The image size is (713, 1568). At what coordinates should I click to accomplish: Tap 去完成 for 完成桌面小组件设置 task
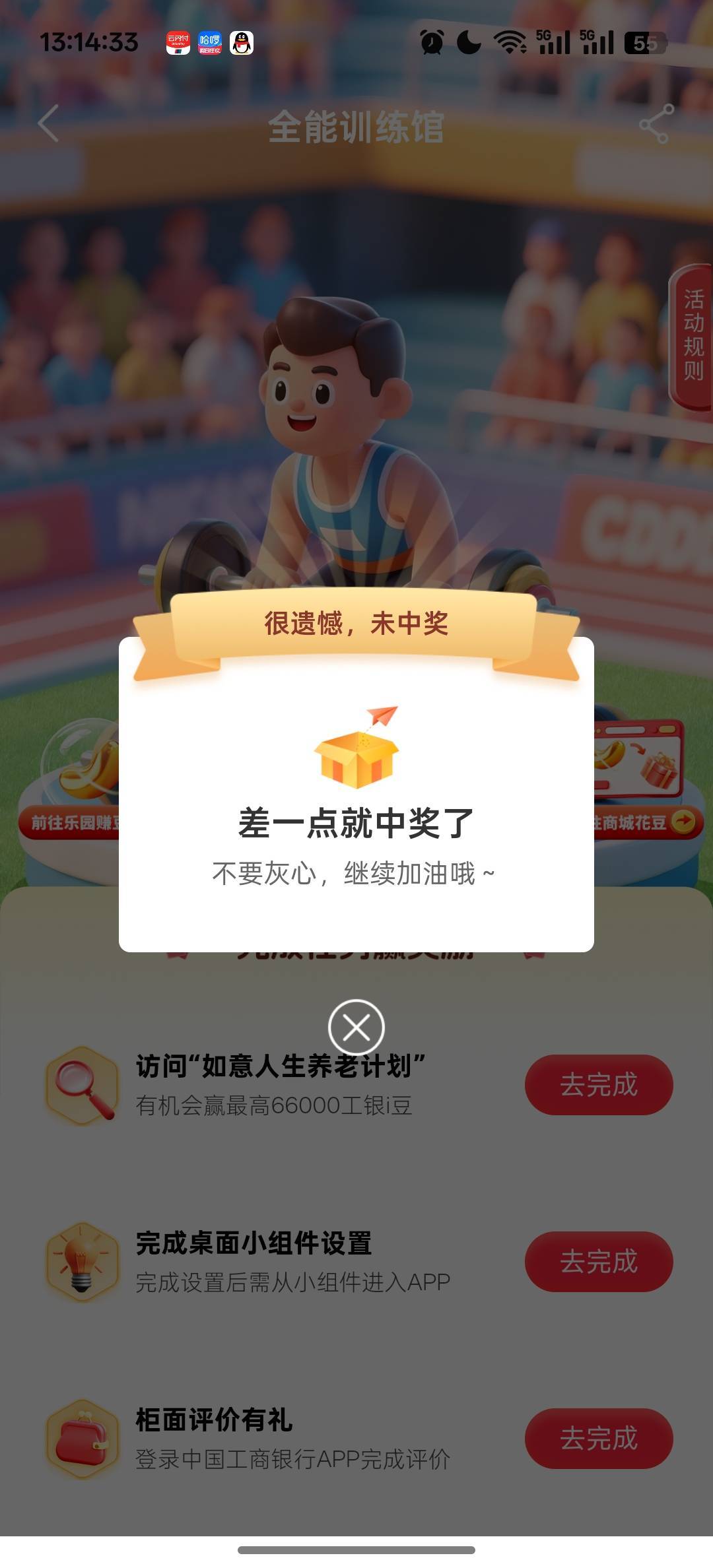598,1262
